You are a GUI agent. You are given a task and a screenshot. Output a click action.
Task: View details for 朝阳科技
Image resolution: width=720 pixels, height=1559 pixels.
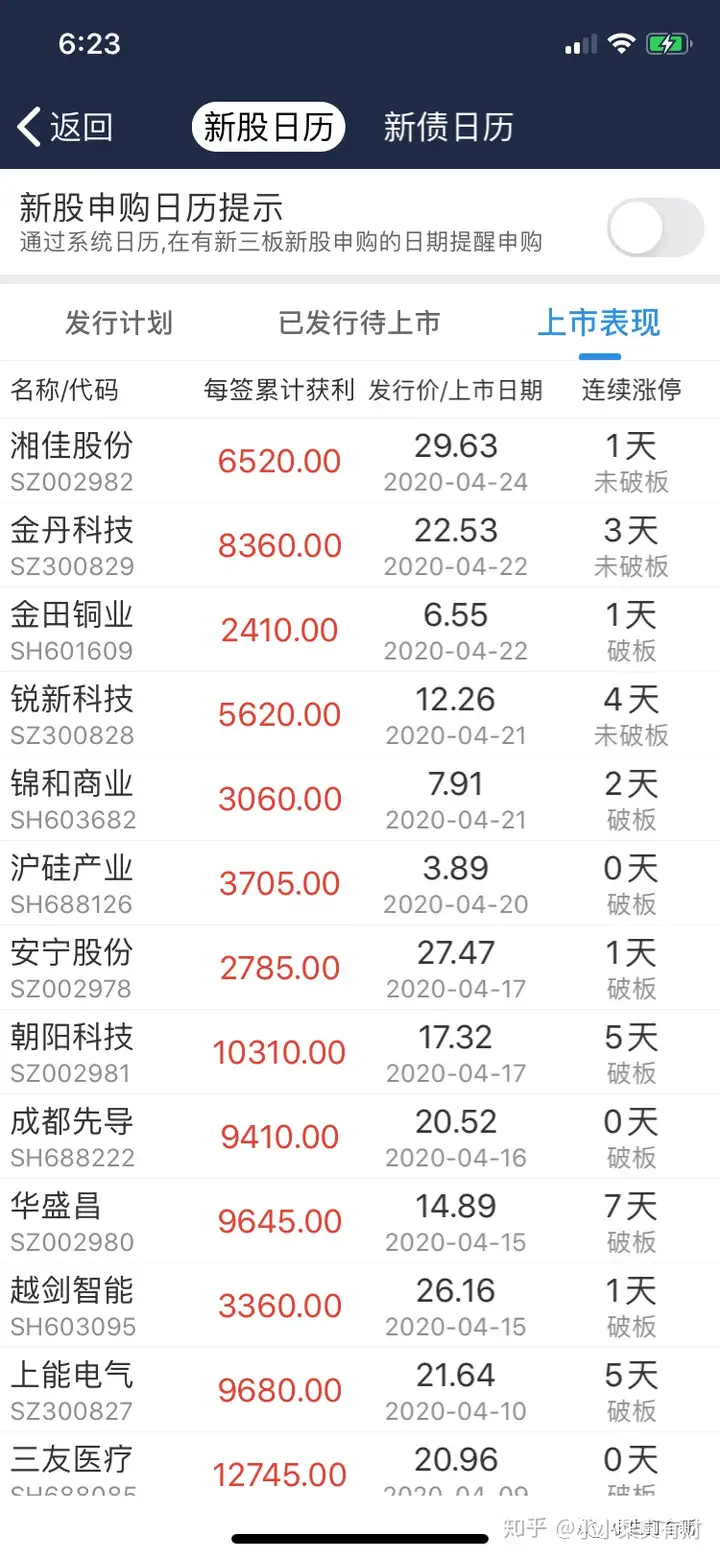(360, 1052)
